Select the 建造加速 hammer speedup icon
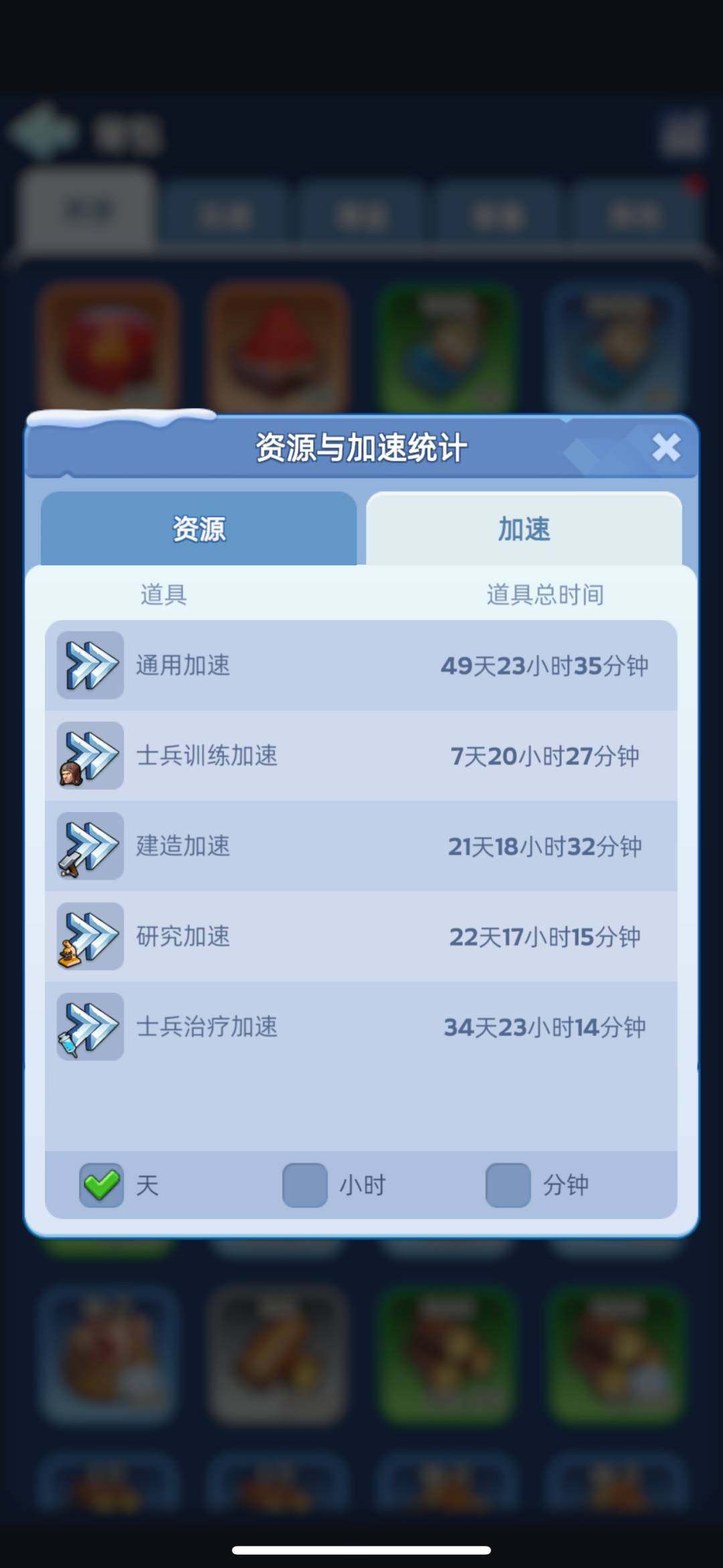 (90, 846)
